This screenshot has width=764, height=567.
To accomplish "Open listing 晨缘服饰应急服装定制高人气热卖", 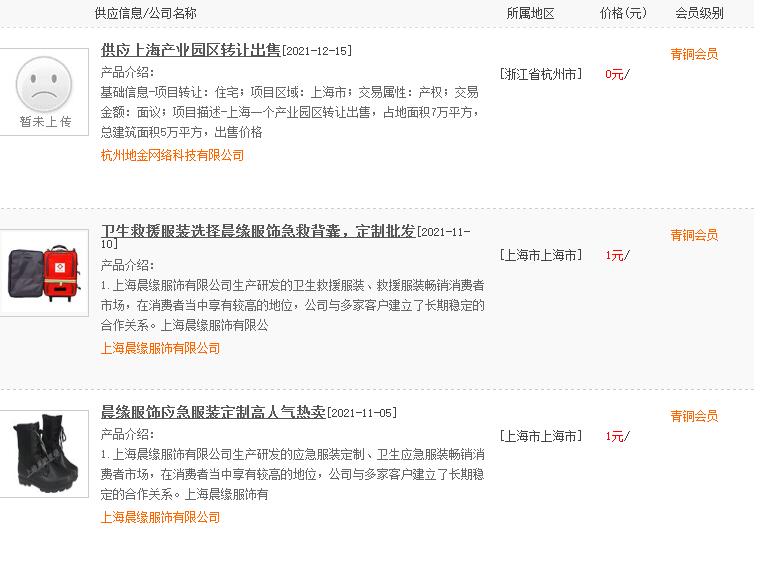I will (213, 412).
